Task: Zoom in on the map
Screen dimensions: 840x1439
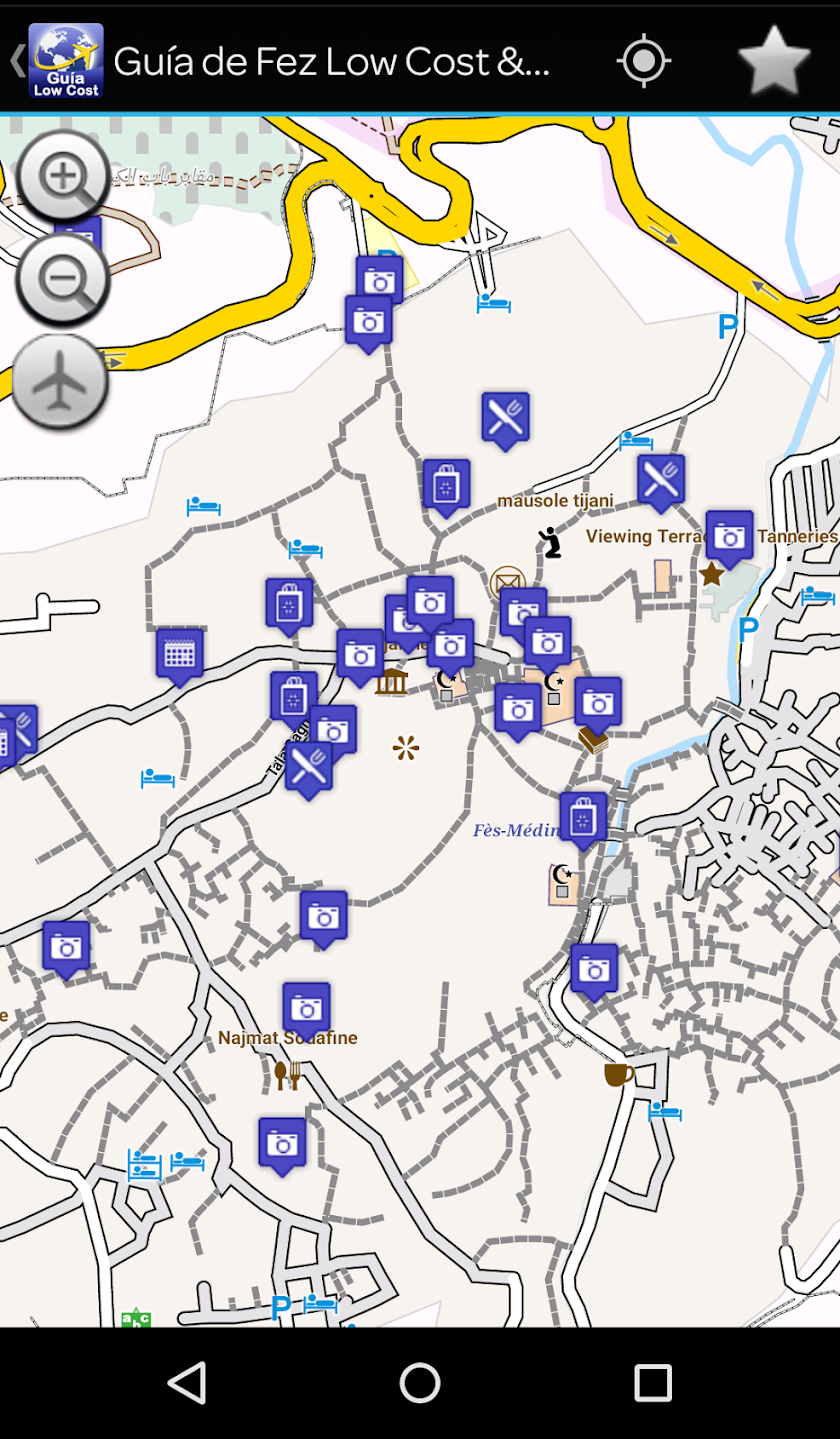Action: (x=62, y=177)
